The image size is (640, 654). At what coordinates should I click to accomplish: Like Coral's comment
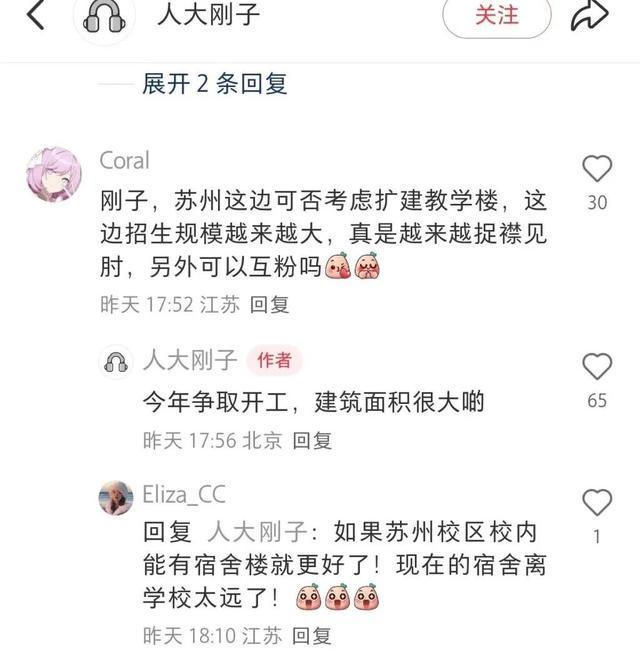pyautogui.click(x=597, y=169)
